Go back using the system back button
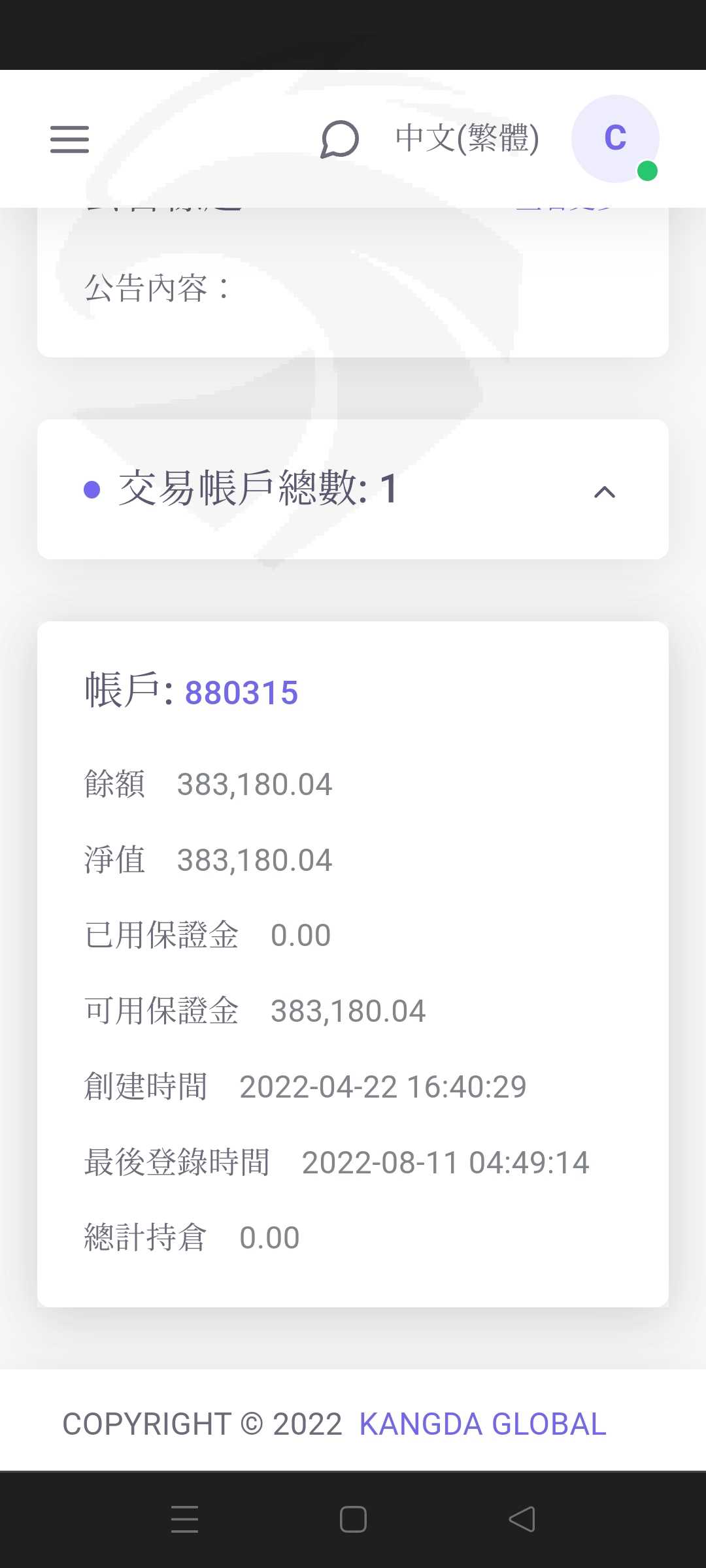The width and height of the screenshot is (706, 1568). click(x=522, y=1519)
